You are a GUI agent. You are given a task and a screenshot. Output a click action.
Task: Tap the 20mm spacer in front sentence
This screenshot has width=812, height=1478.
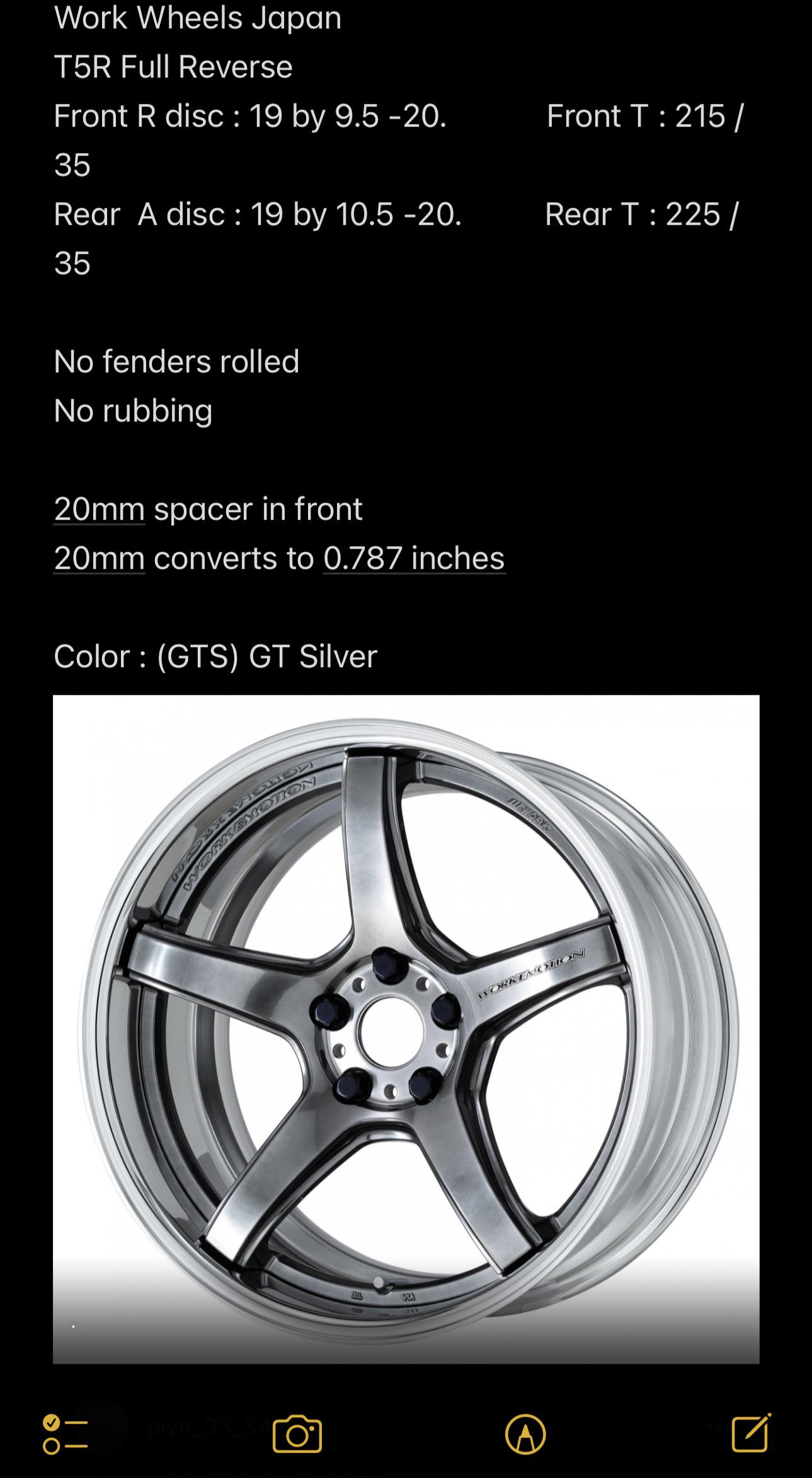coord(208,509)
